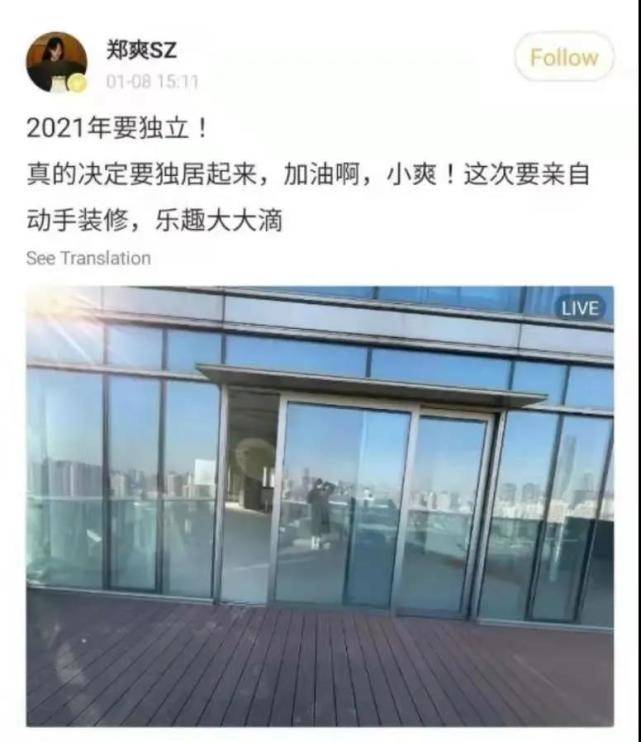Follow the 郑爽SZ account

pyautogui.click(x=563, y=58)
